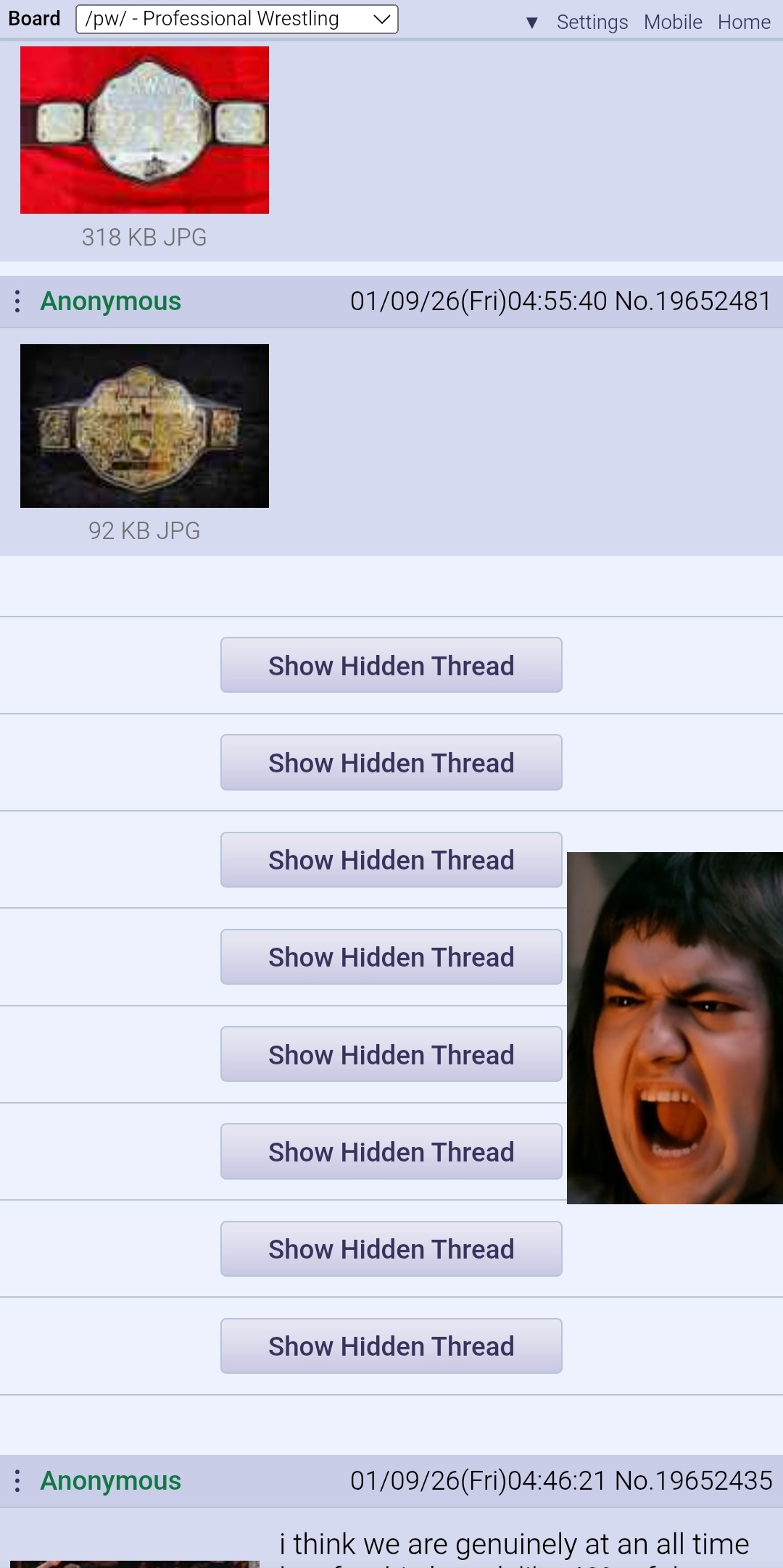783x1568 pixels.
Task: Tap post number No.19652435
Action: 692,1481
